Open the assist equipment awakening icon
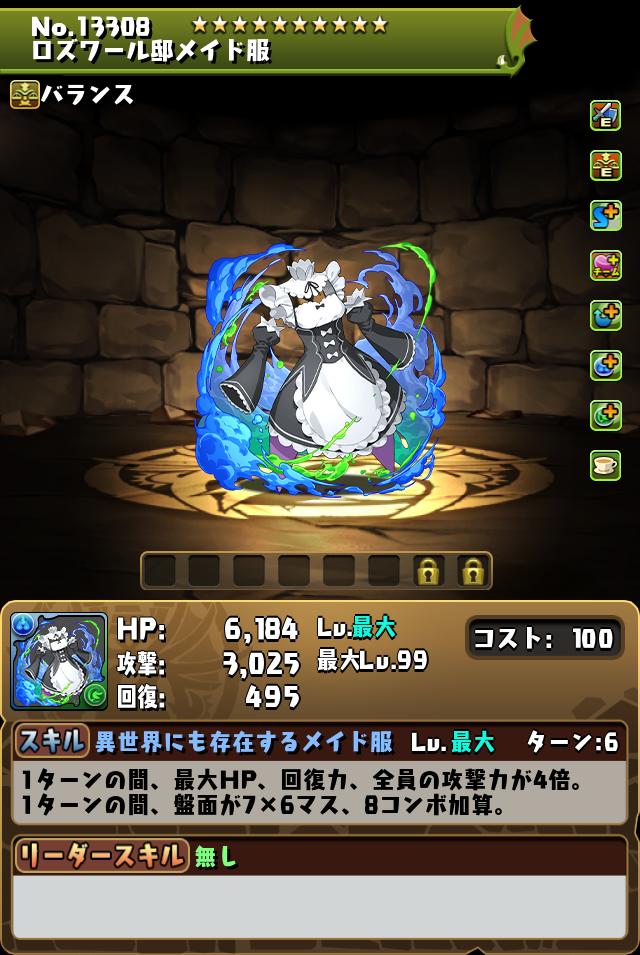Viewport: 640px width, 955px height. 605,115
